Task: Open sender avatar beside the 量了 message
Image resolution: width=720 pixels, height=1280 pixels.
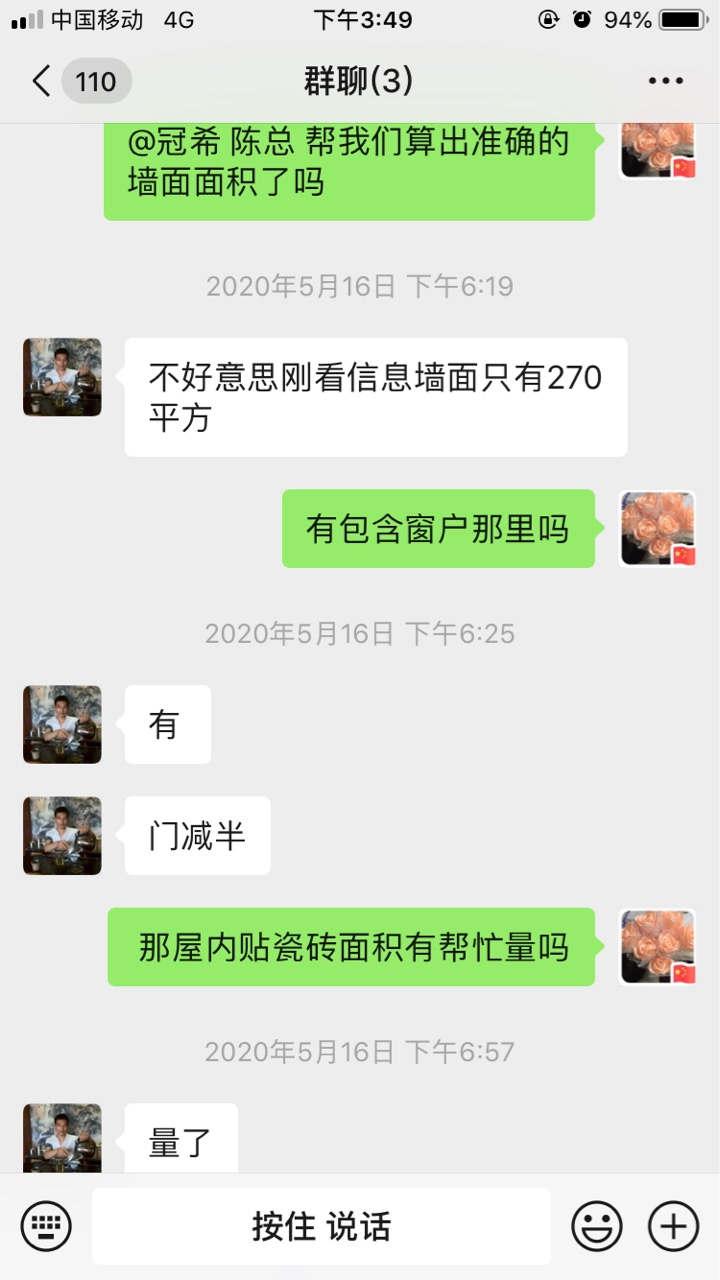Action: pos(62,1138)
